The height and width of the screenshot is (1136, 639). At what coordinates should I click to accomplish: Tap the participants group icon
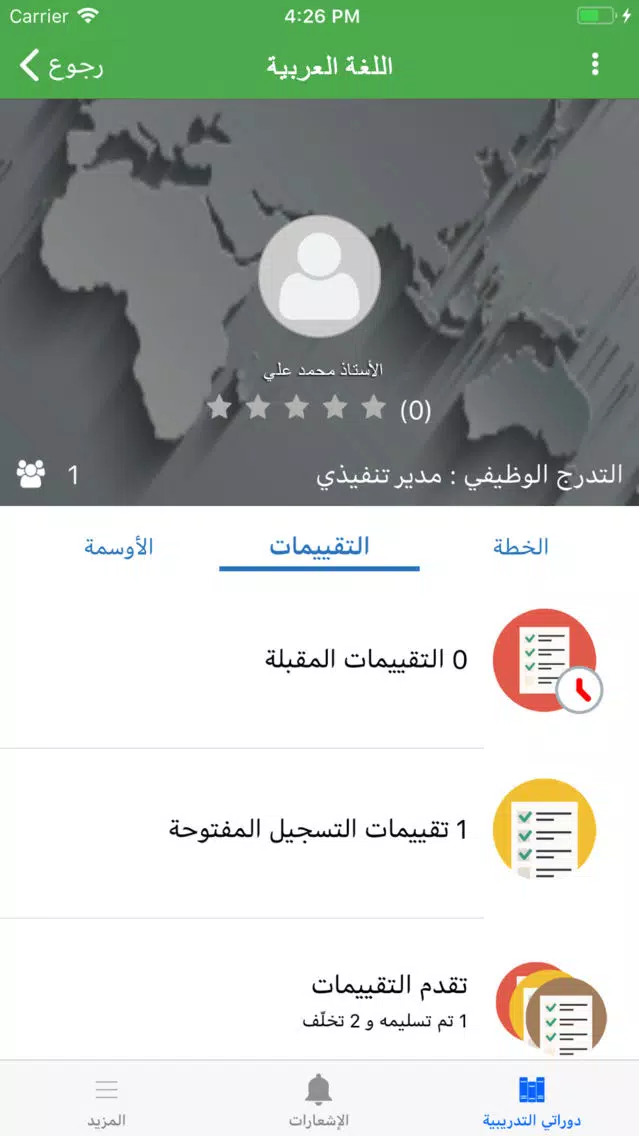point(32,474)
